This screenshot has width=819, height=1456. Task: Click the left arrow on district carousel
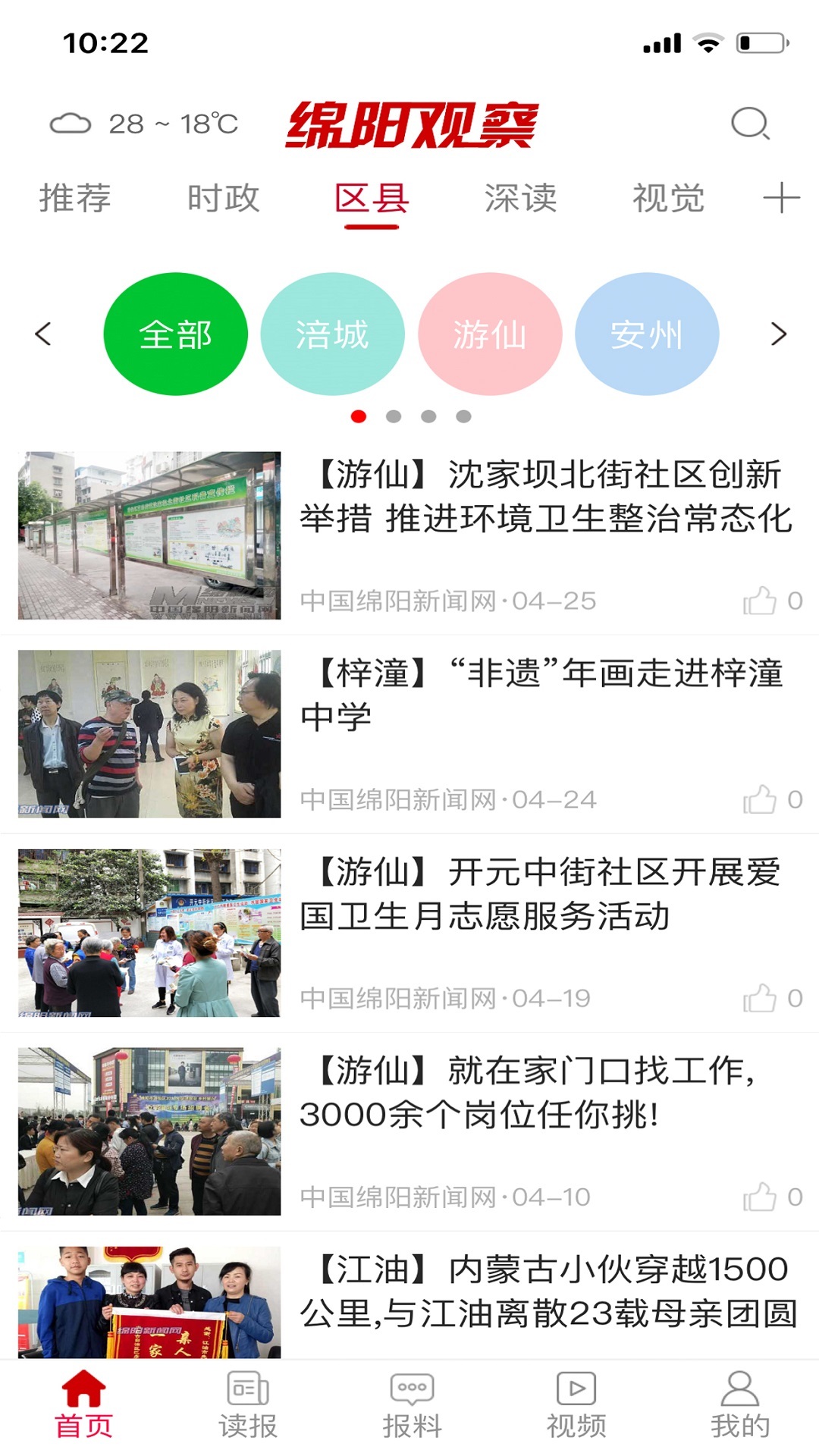(43, 334)
